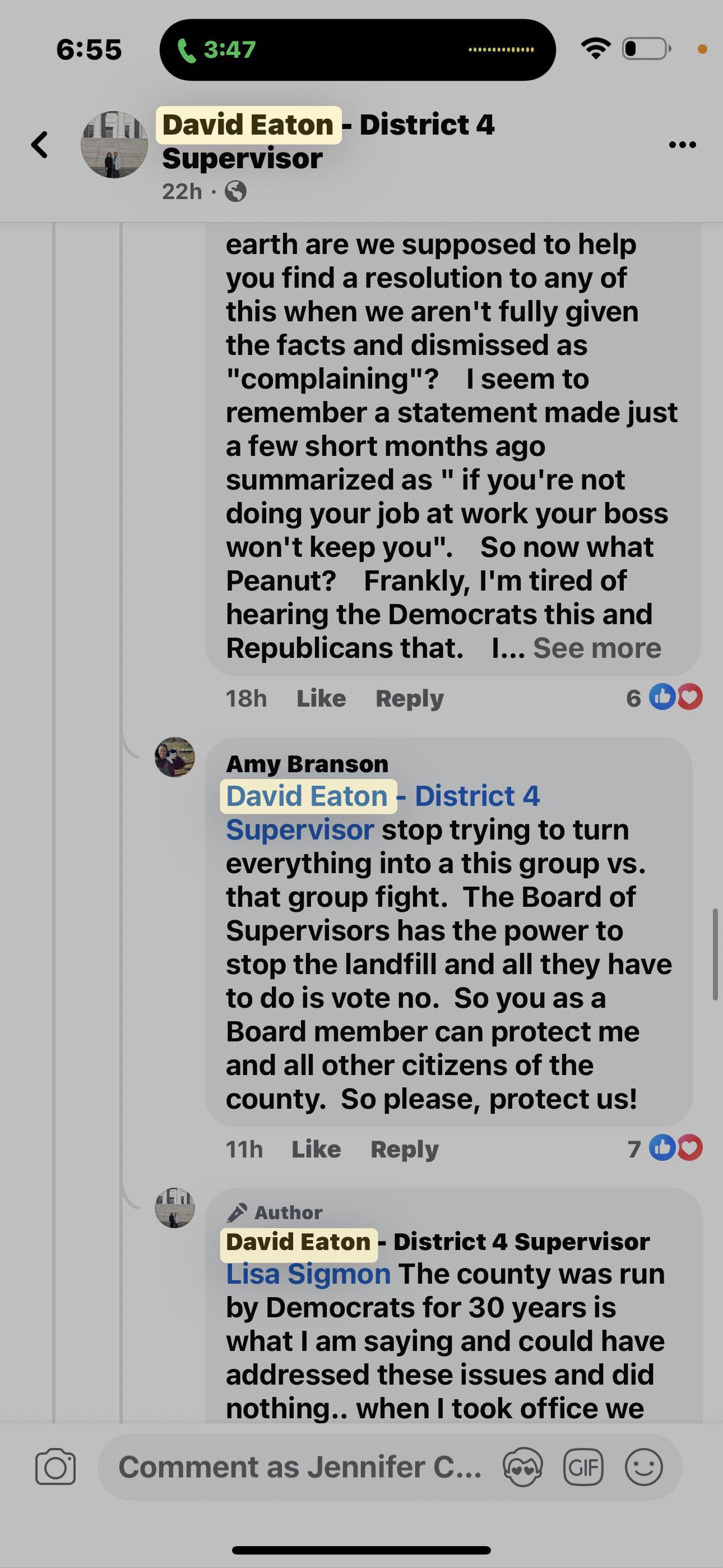Open the page profile picture in header
The image size is (723, 1568).
tap(114, 145)
